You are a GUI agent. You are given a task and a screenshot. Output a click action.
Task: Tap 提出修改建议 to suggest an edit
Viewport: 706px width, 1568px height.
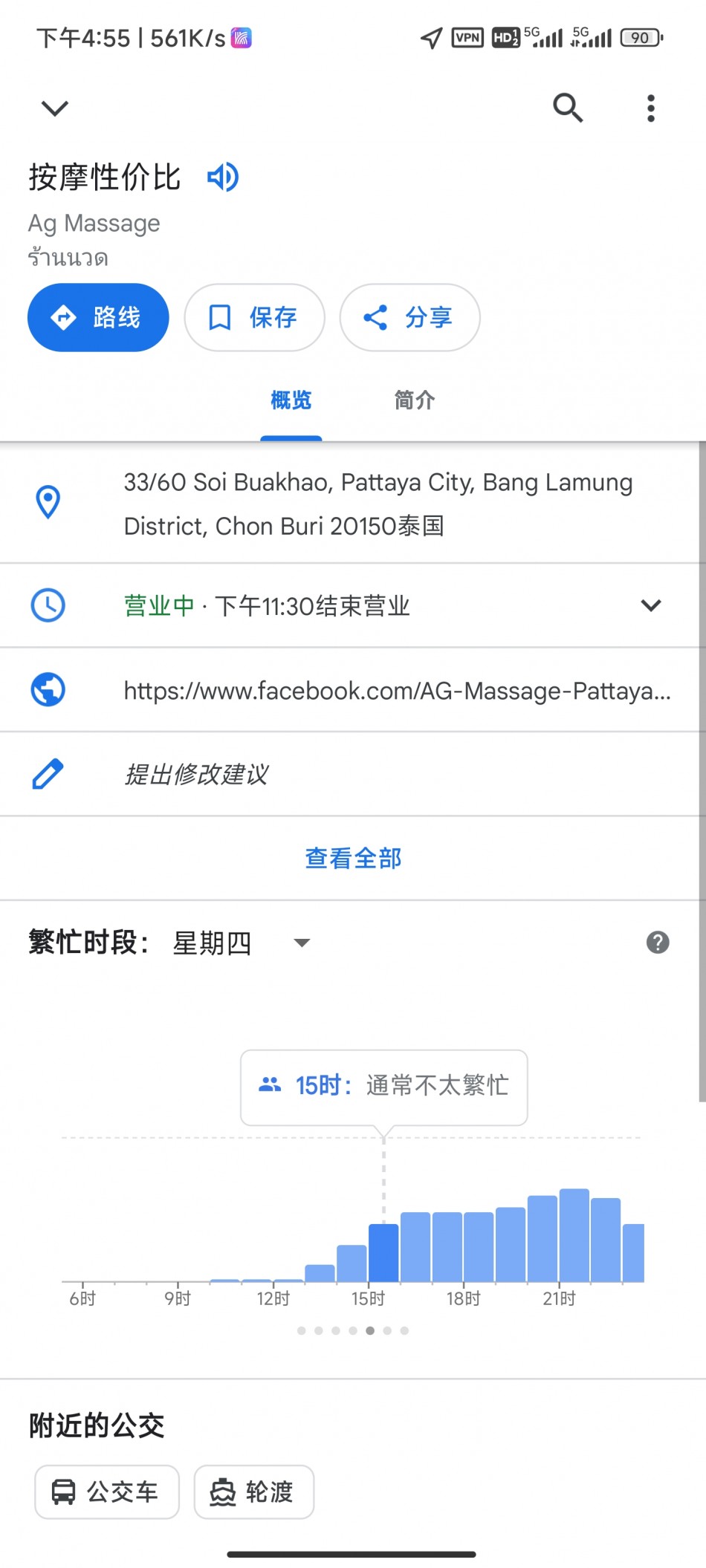(x=196, y=775)
